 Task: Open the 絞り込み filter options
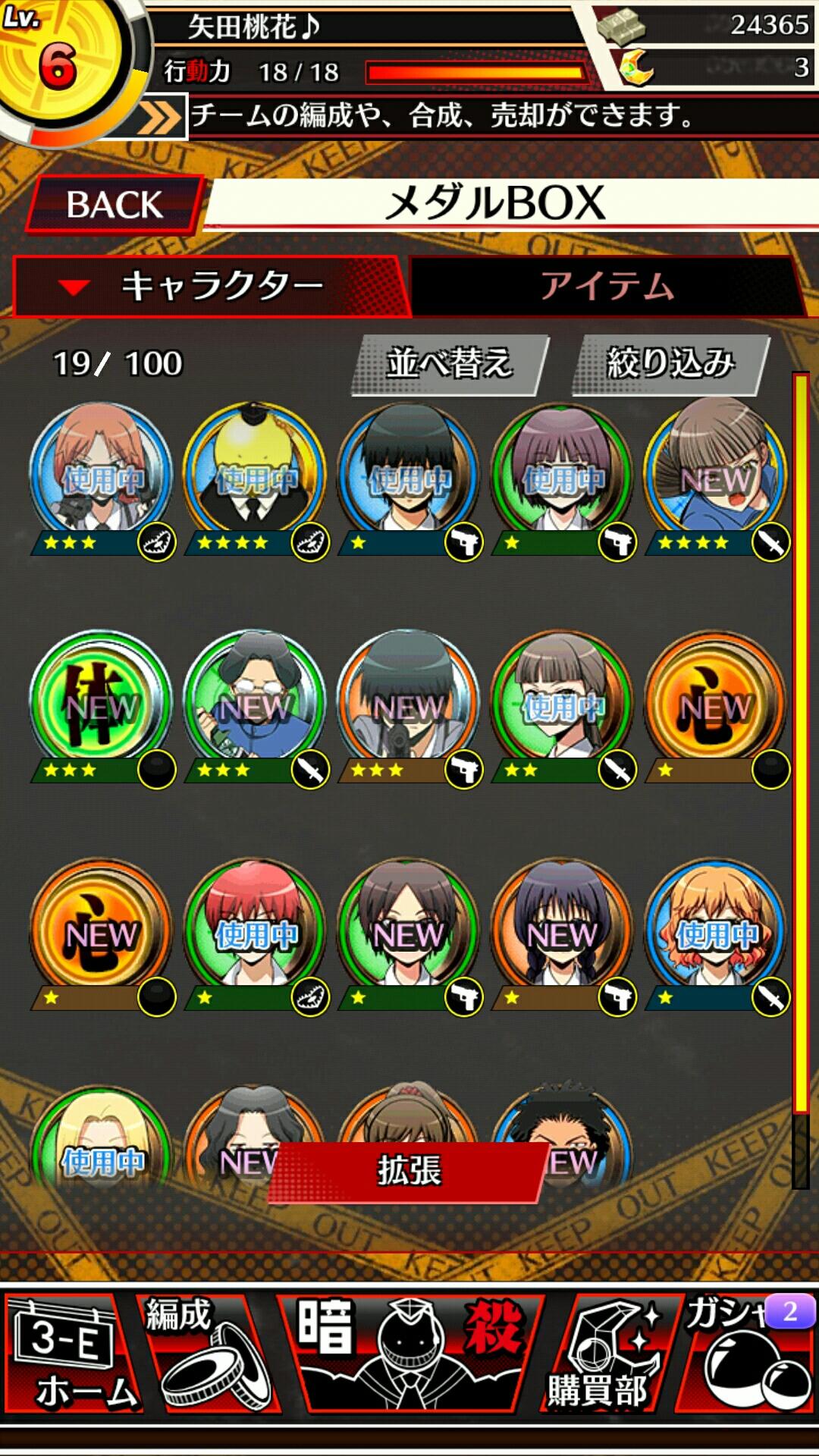[x=670, y=363]
